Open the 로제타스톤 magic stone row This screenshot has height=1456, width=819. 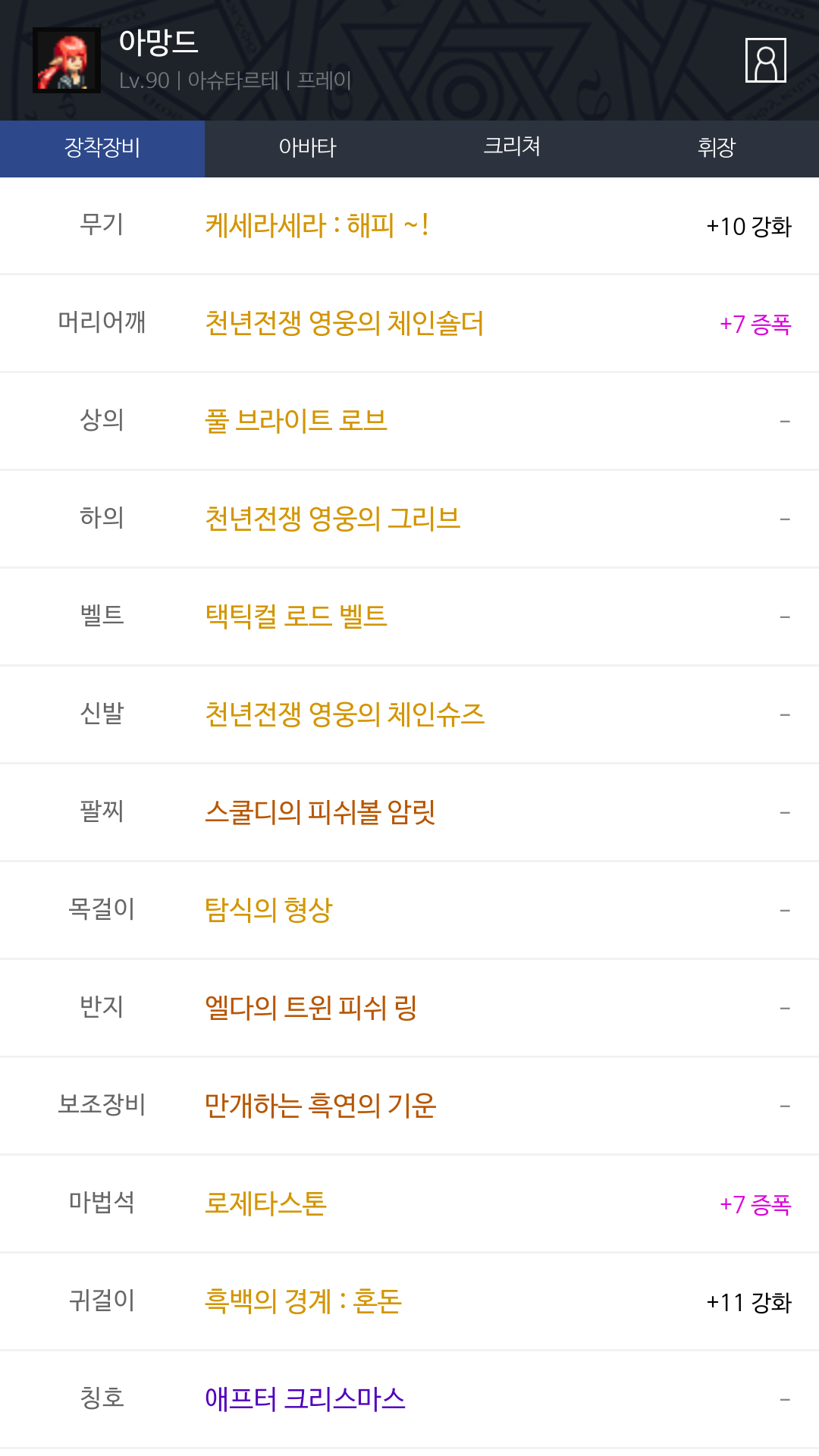coord(265,1203)
